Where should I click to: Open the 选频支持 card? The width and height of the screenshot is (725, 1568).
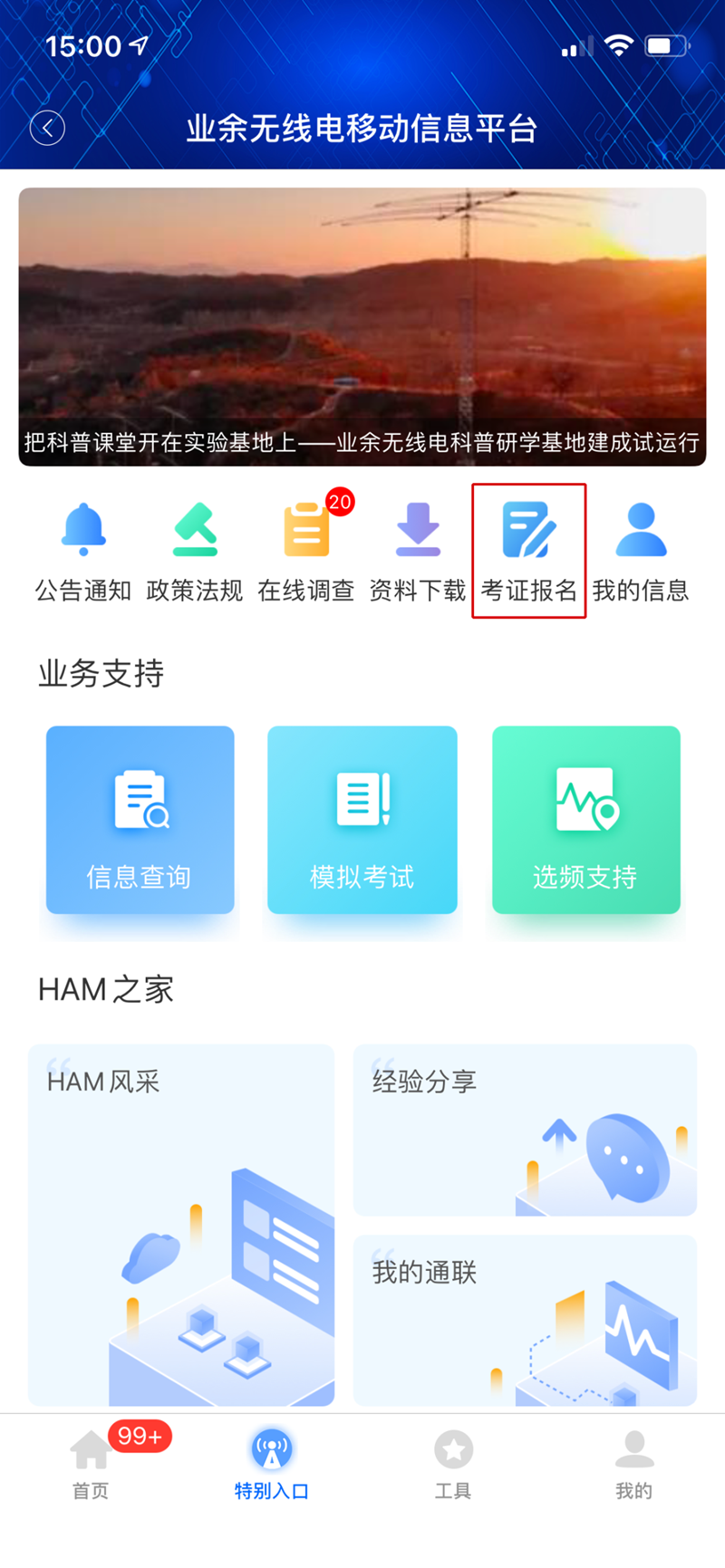point(585,820)
